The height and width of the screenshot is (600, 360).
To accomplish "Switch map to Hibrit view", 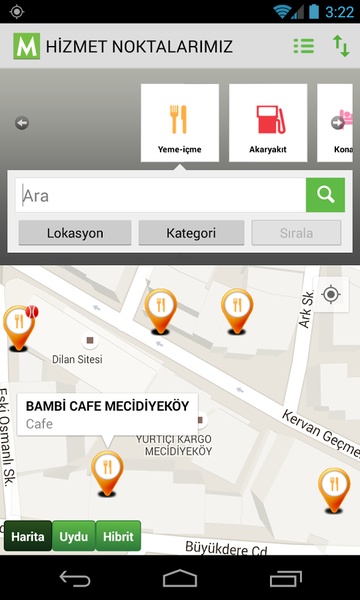I will point(118,536).
